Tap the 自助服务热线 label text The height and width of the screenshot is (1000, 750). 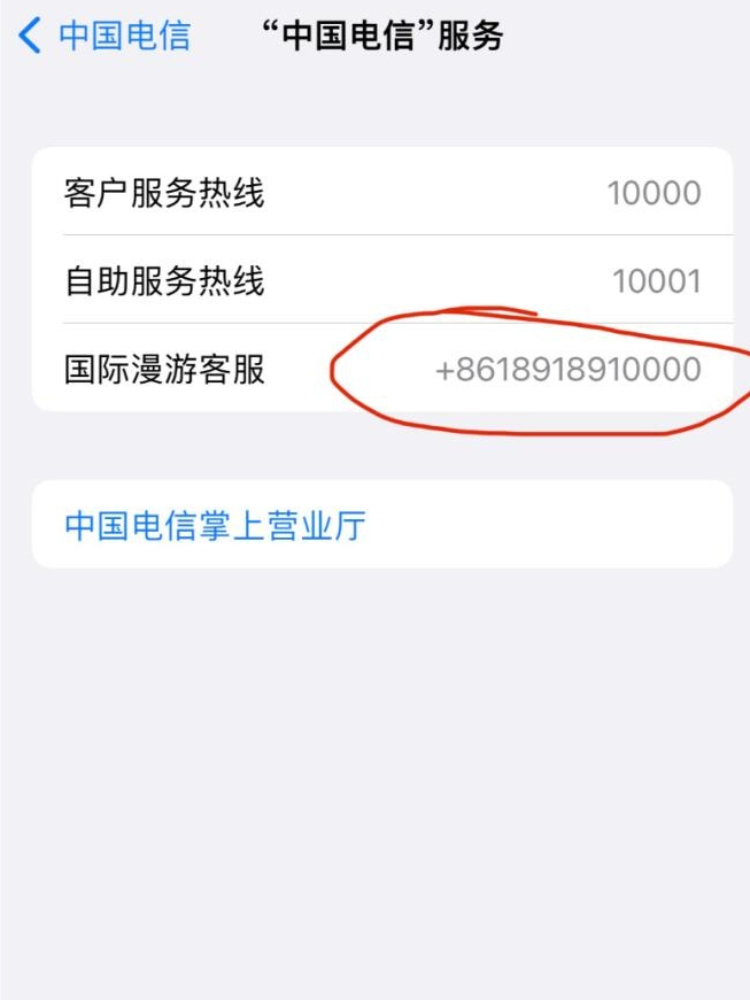pos(163,282)
